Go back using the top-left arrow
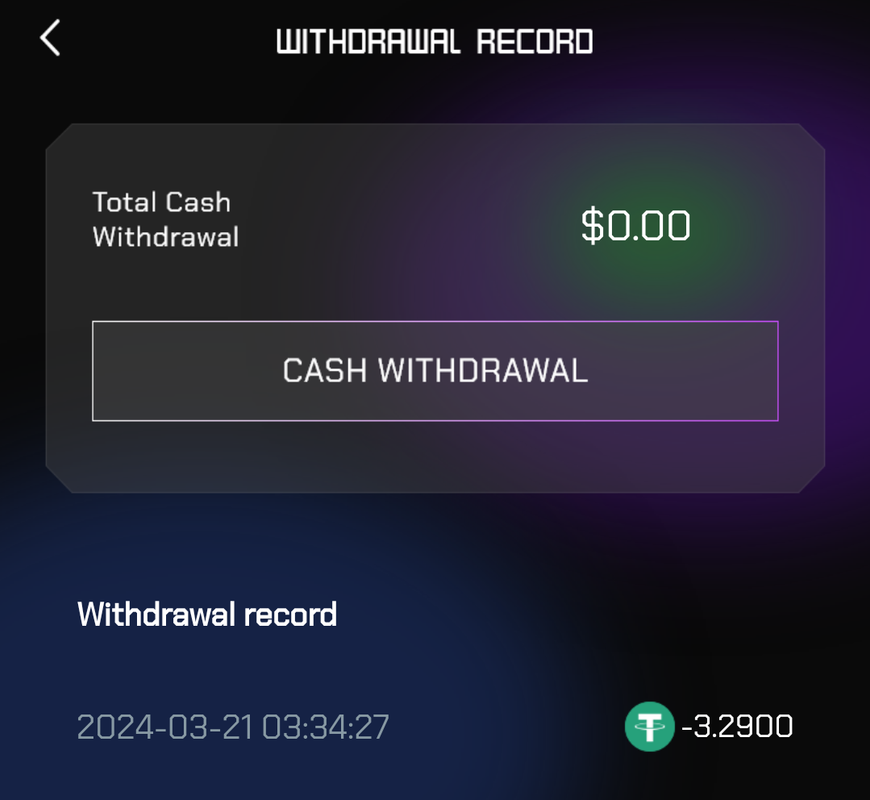 (50, 39)
